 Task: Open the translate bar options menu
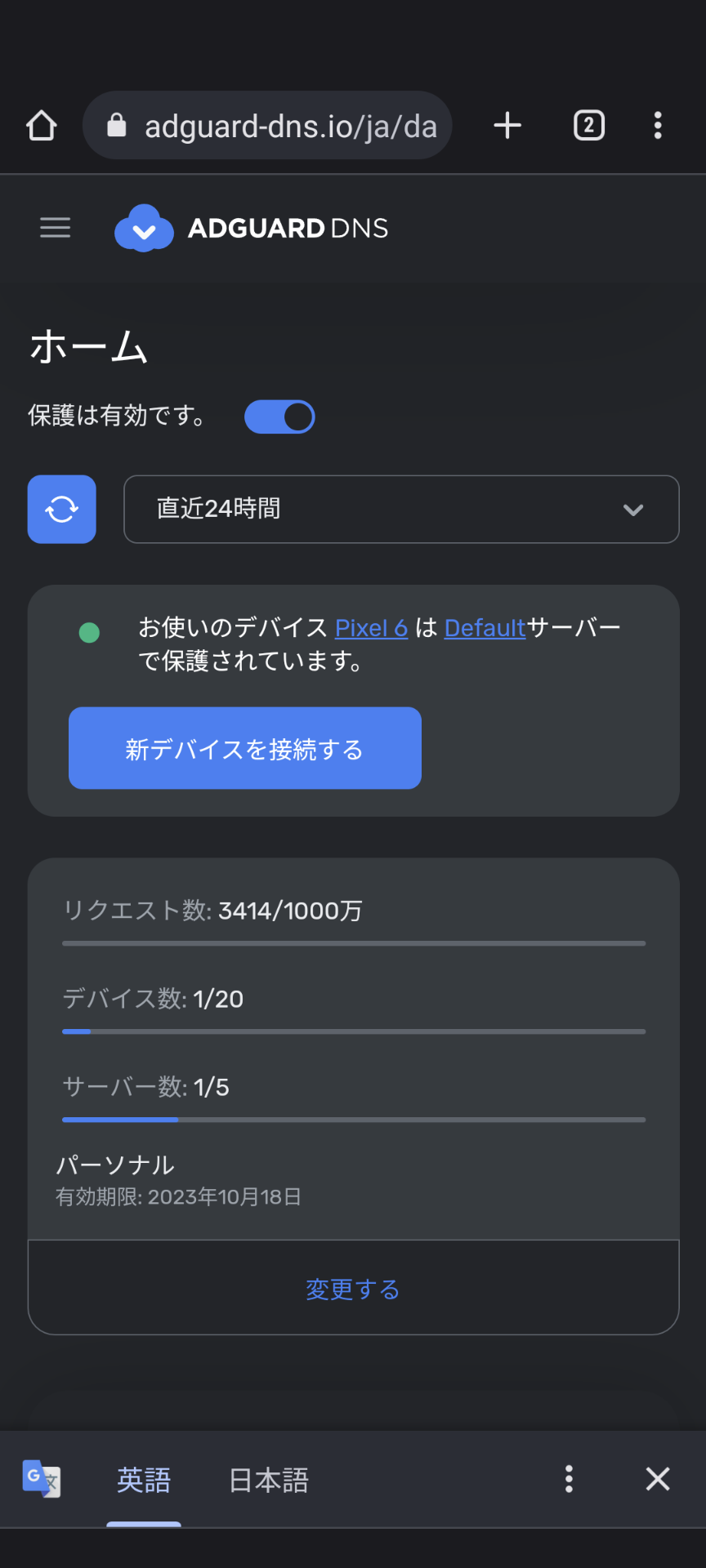tap(569, 1480)
